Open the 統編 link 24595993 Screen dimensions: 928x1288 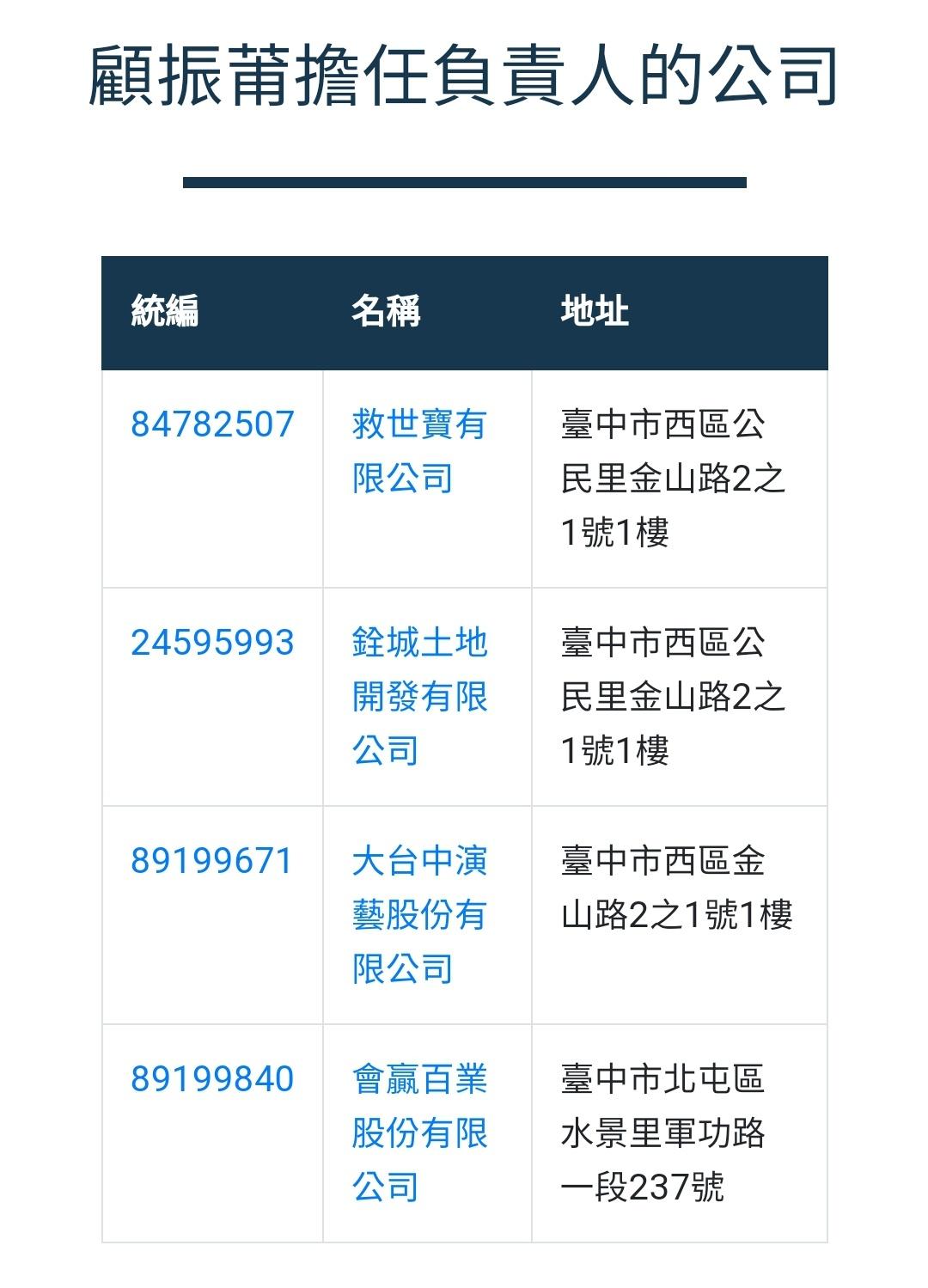[x=212, y=643]
